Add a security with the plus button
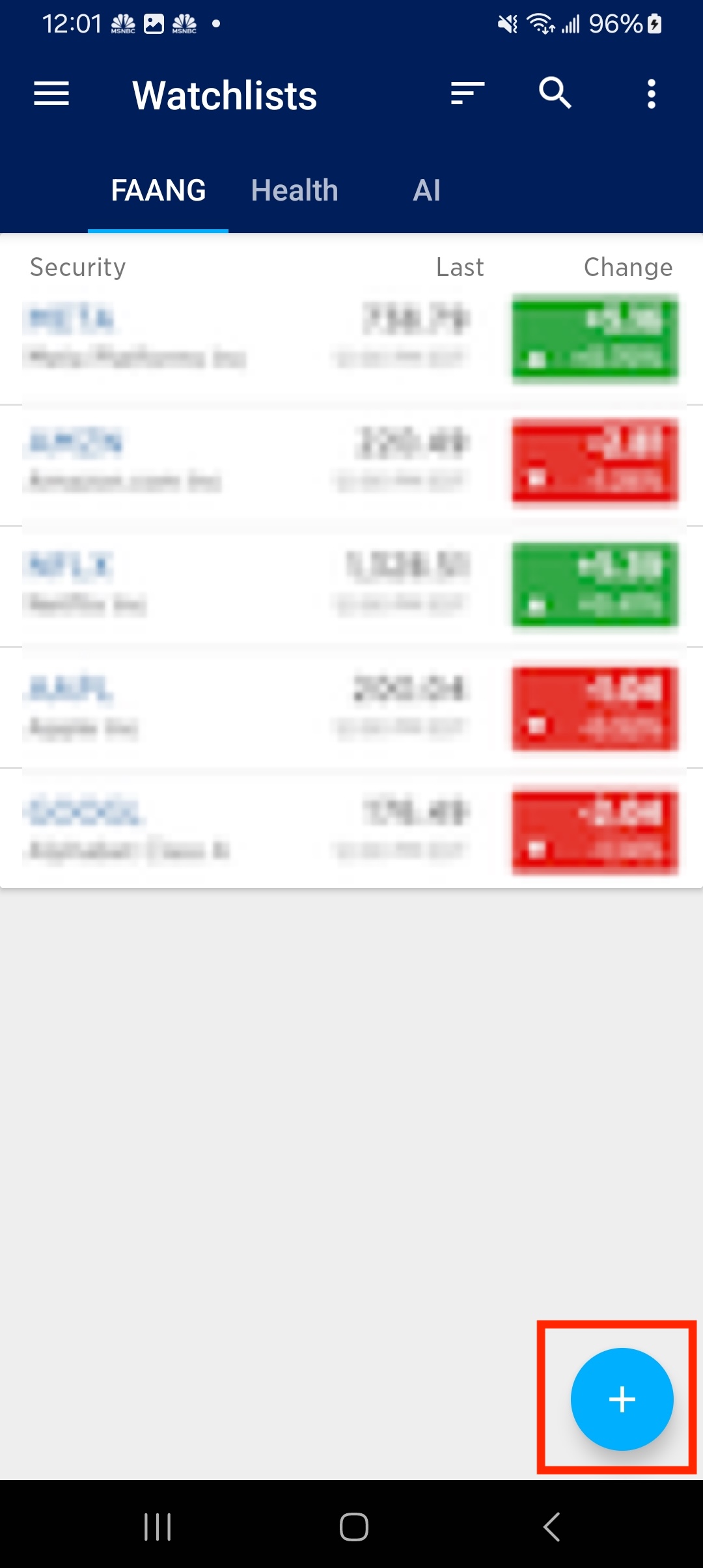Image resolution: width=703 pixels, height=1568 pixels. (622, 1399)
